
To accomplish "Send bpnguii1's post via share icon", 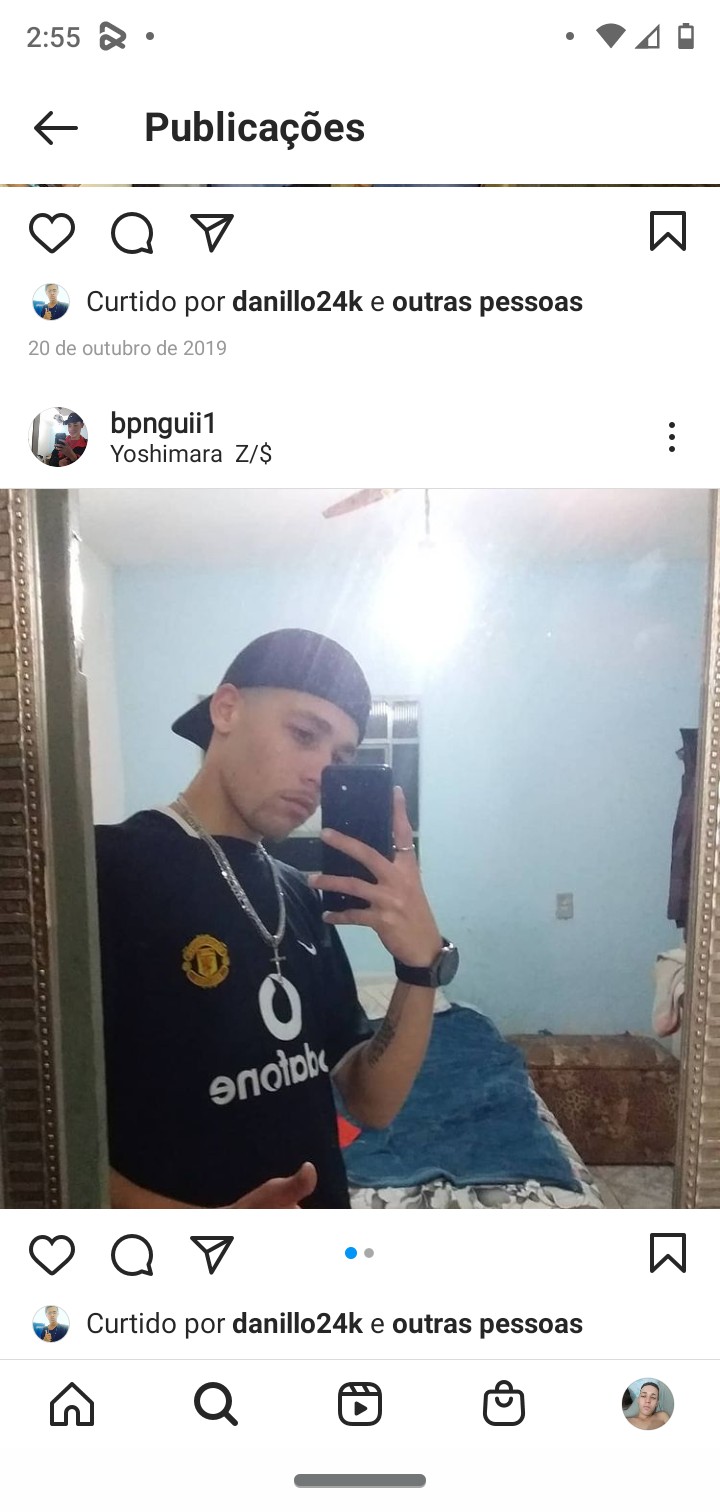I will click(212, 1254).
